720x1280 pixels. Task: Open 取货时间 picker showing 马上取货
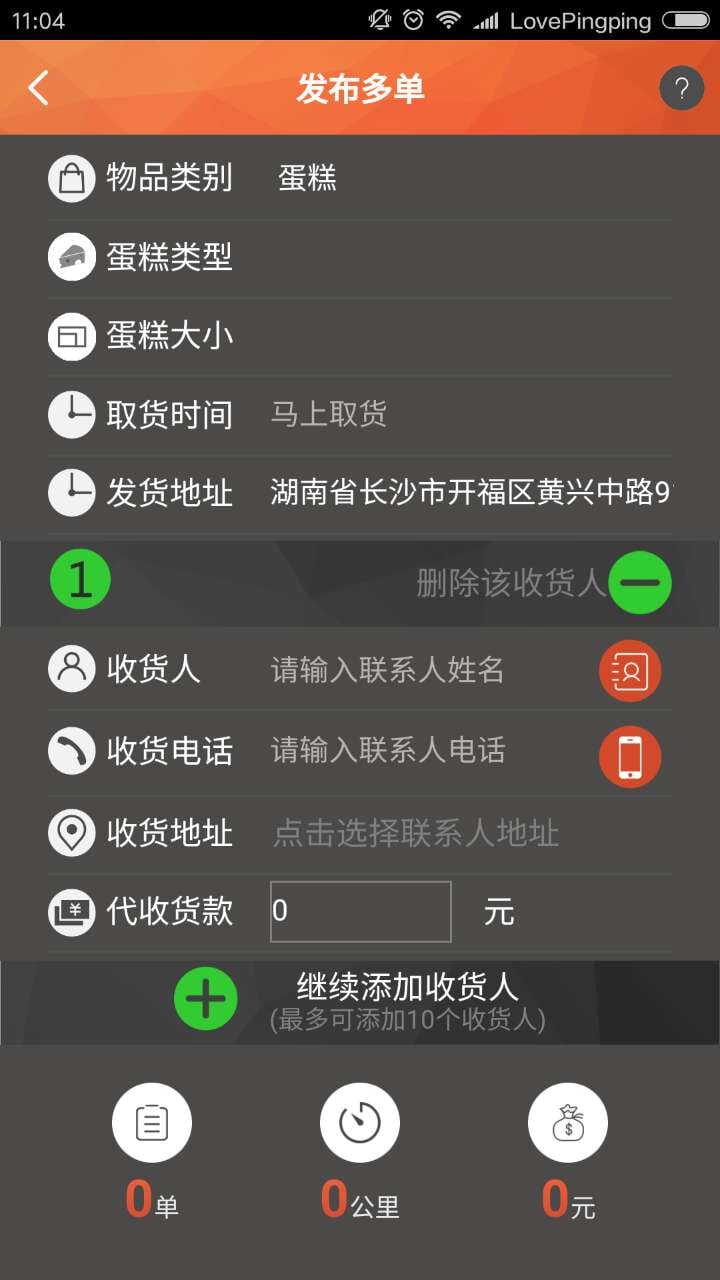[x=360, y=414]
